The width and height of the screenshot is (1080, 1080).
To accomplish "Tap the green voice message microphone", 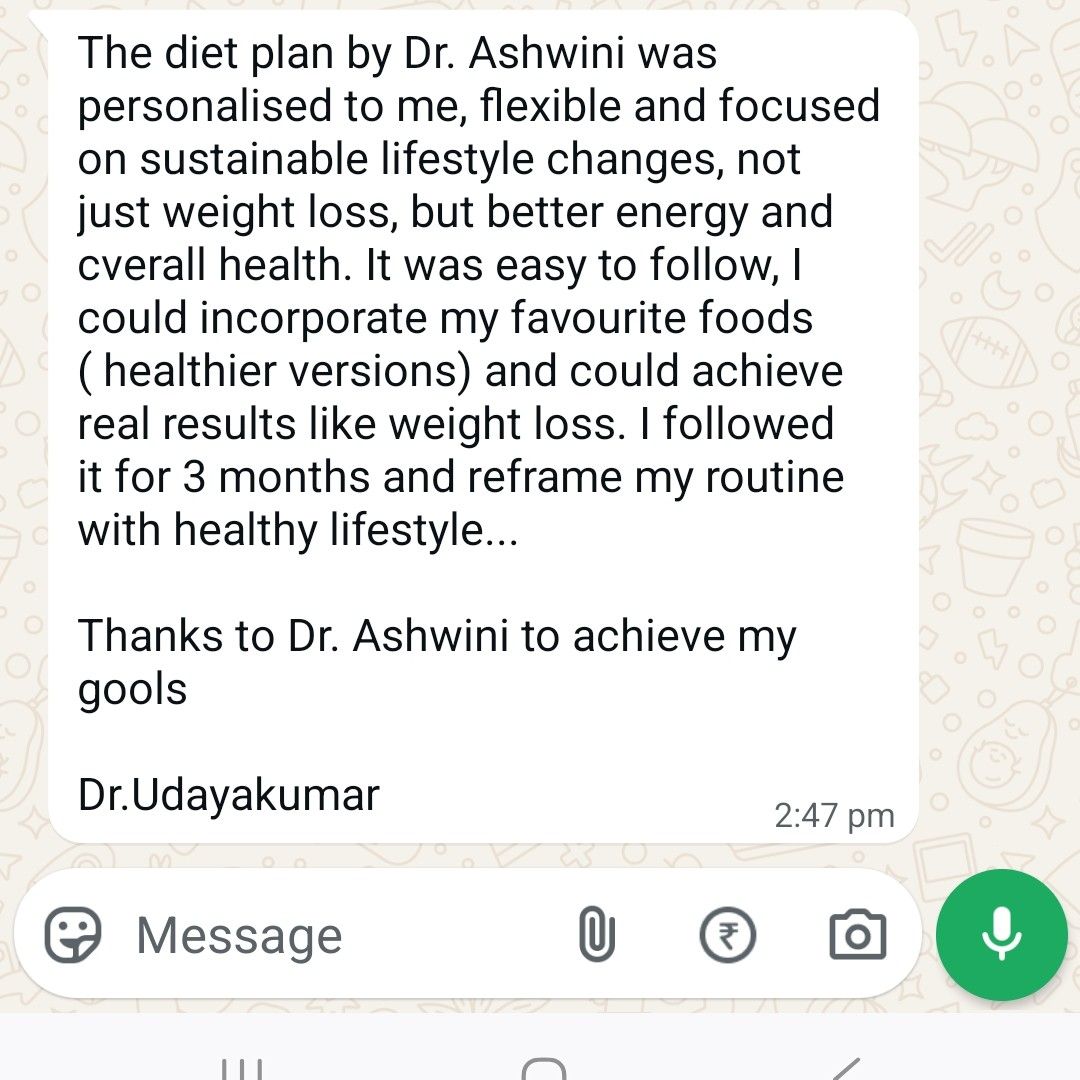I will pyautogui.click(x=1001, y=935).
